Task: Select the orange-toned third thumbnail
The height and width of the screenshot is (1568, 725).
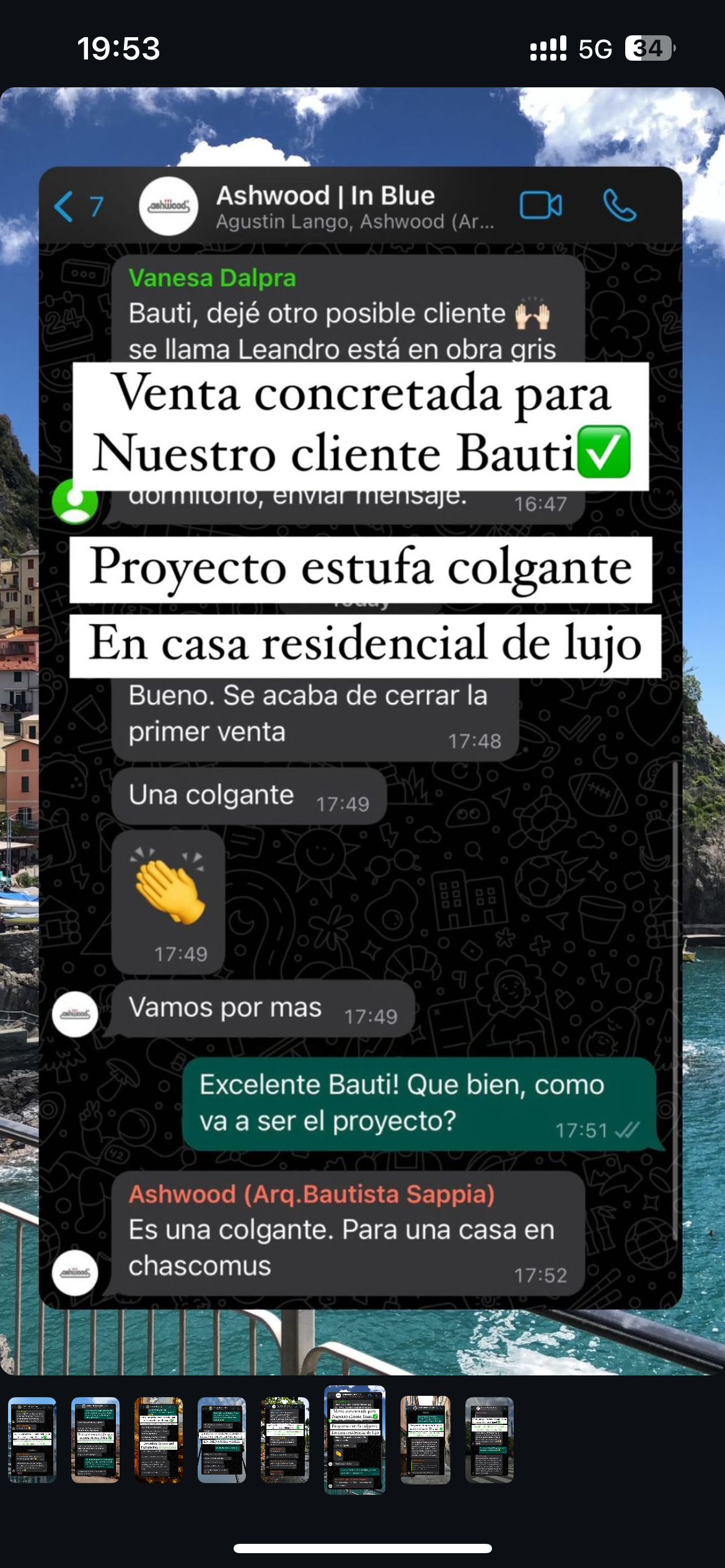Action: [x=159, y=1439]
